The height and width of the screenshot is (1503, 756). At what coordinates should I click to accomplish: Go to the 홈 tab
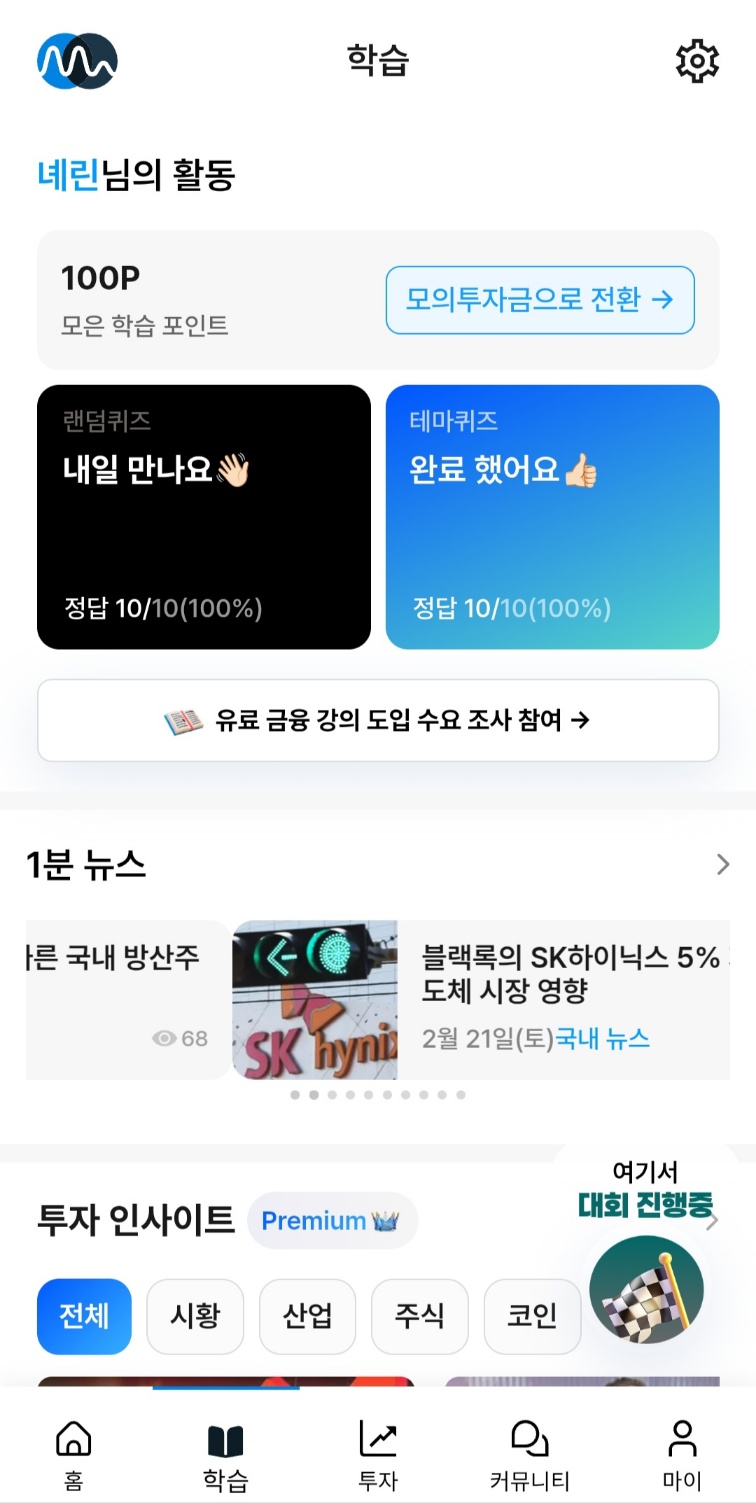pos(74,1455)
